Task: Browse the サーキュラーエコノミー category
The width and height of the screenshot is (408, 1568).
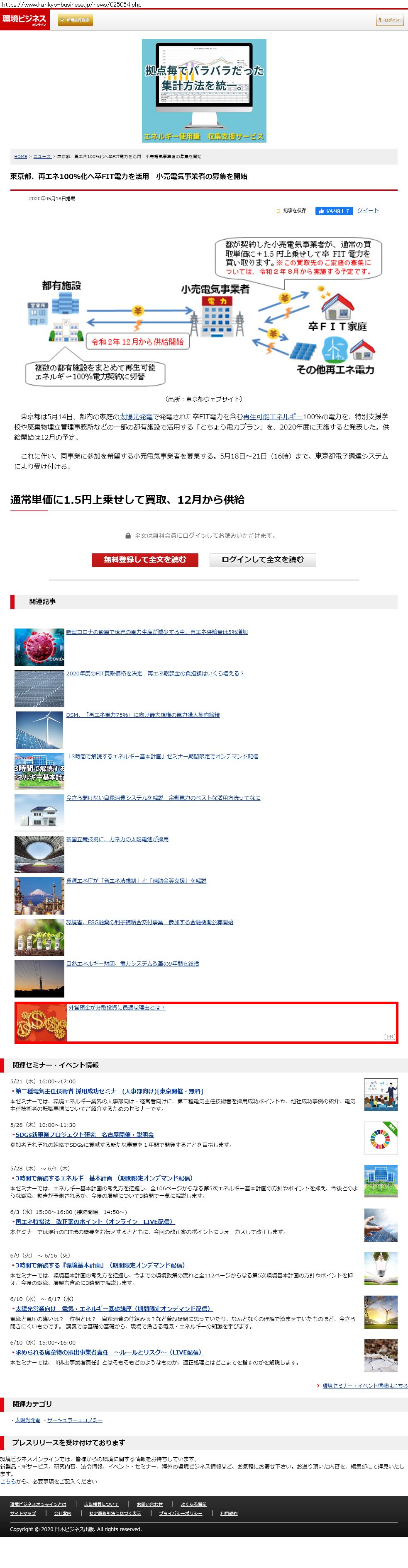Action: (75, 1420)
